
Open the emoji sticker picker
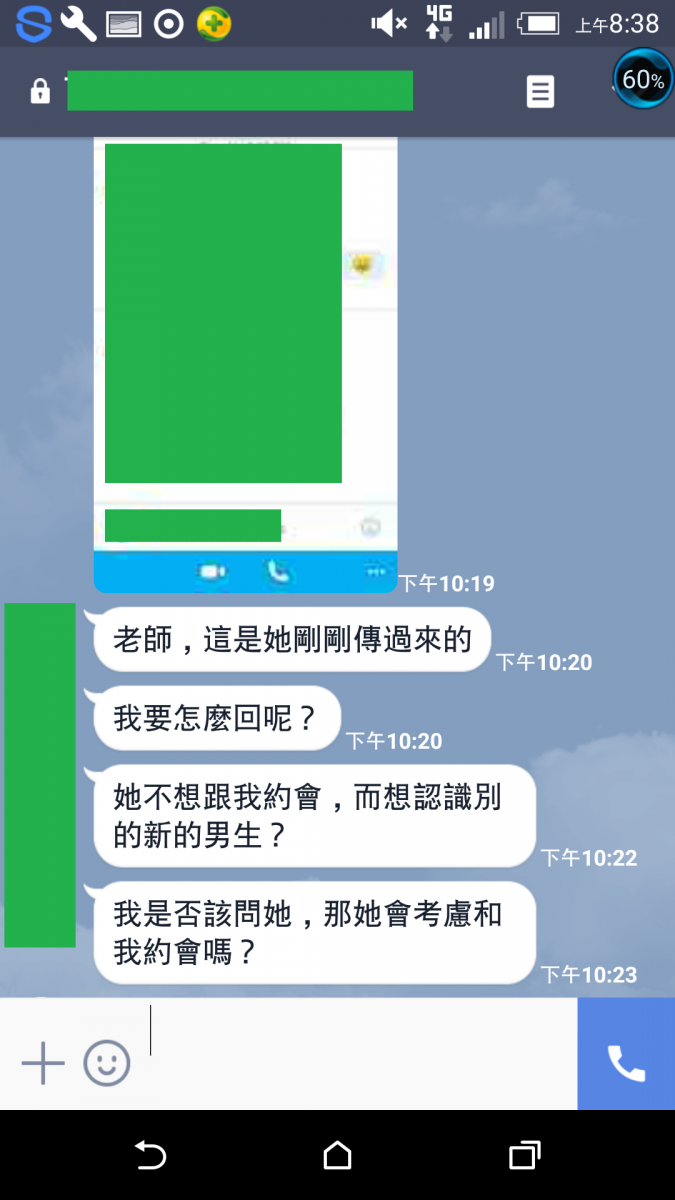point(107,1063)
